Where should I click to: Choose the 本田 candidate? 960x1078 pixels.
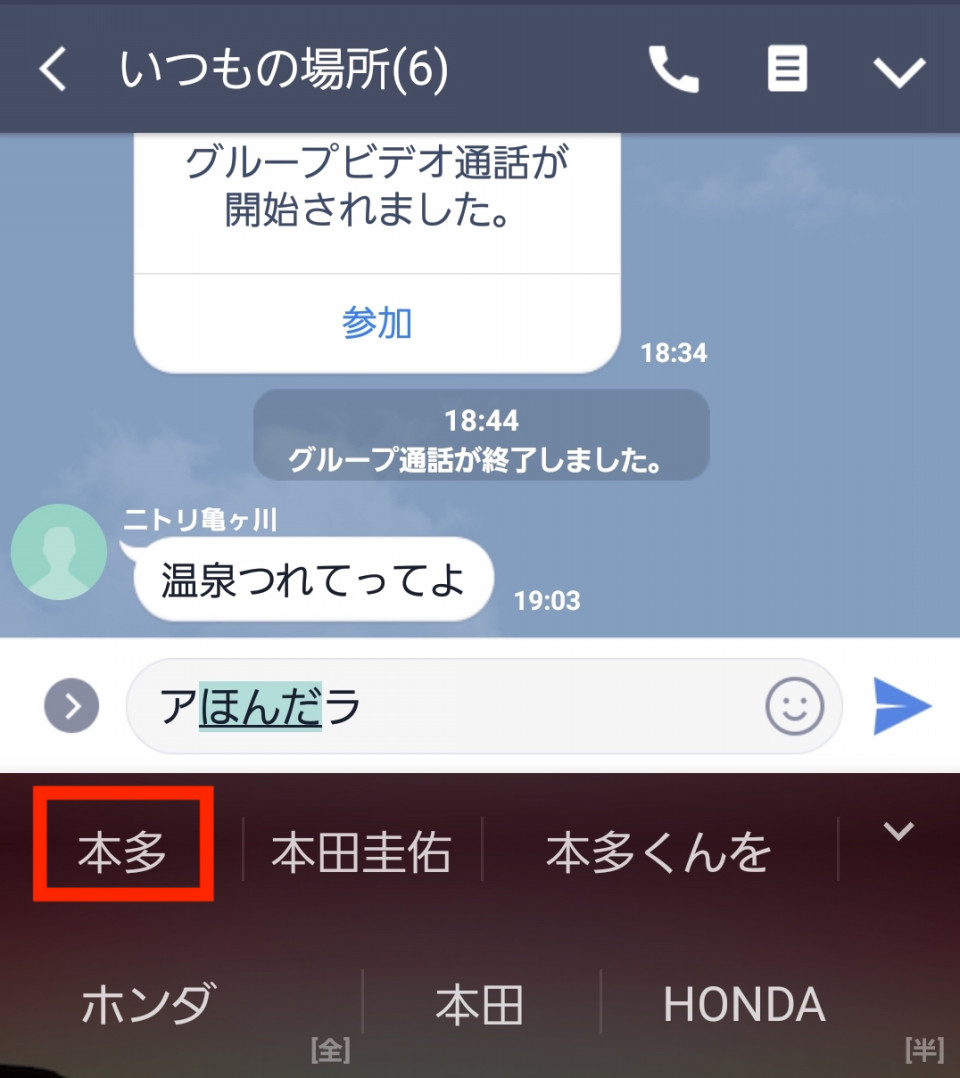480,1004
